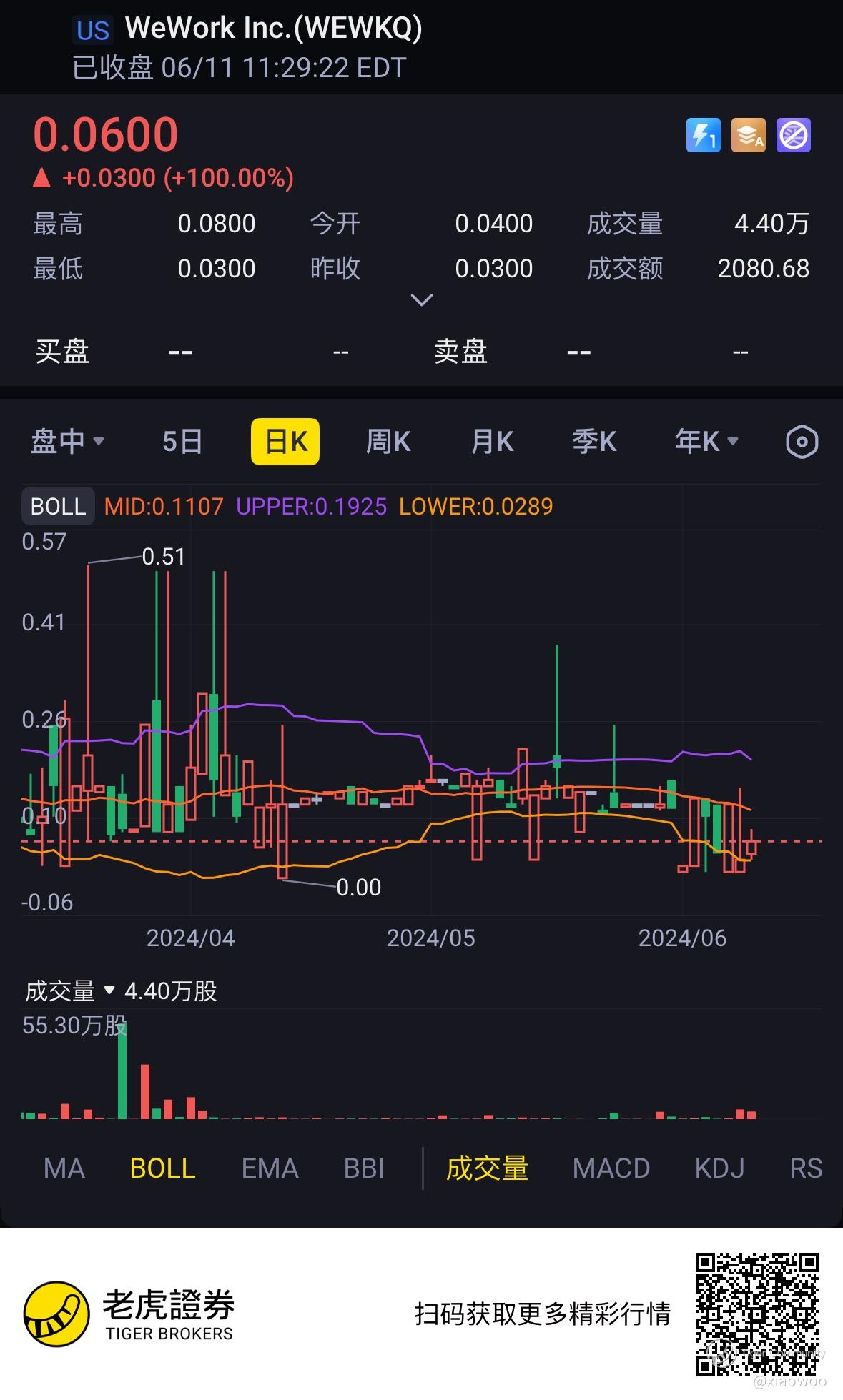The height and width of the screenshot is (1400, 843).
Task: Switch sub-indicator to KDJ
Action: tap(719, 1168)
